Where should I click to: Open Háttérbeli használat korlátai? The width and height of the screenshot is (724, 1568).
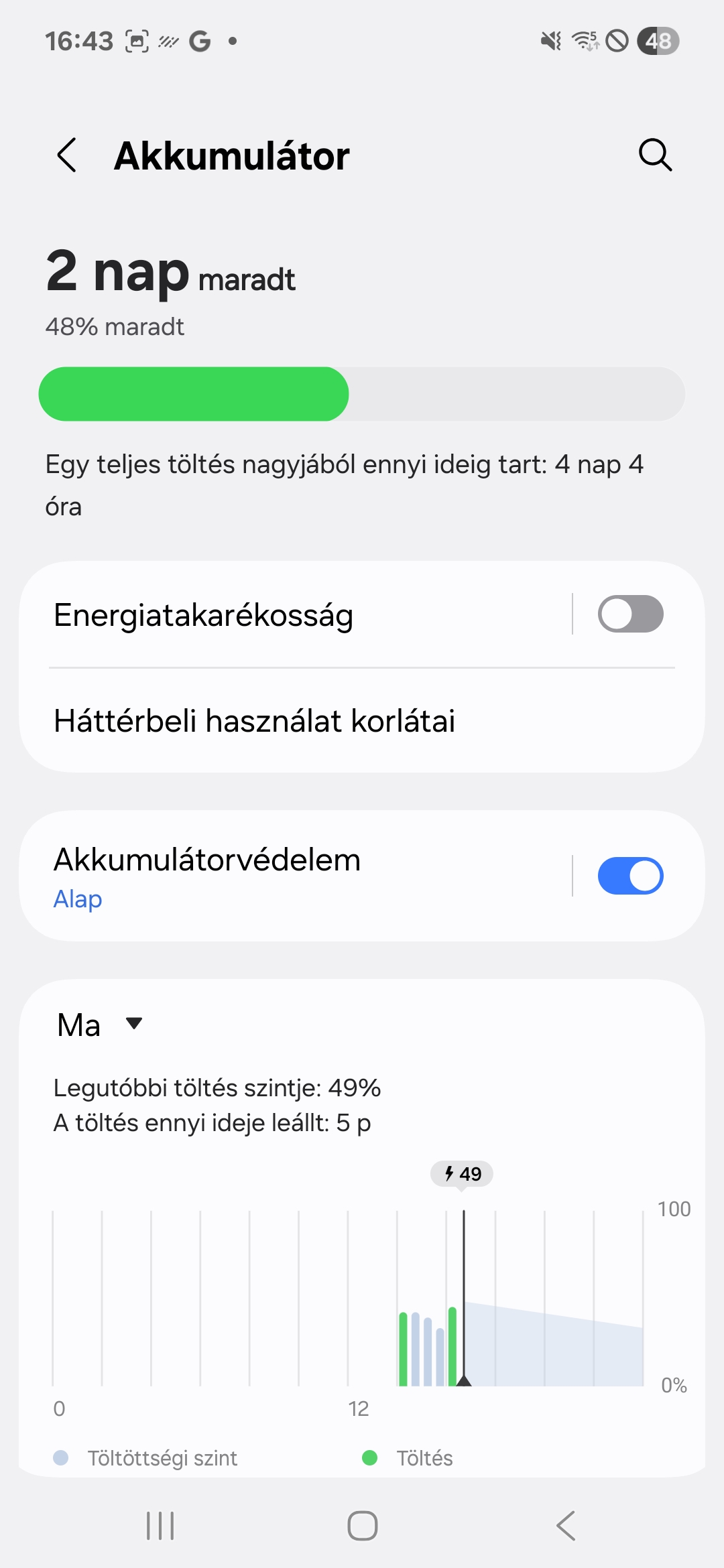[x=362, y=721]
